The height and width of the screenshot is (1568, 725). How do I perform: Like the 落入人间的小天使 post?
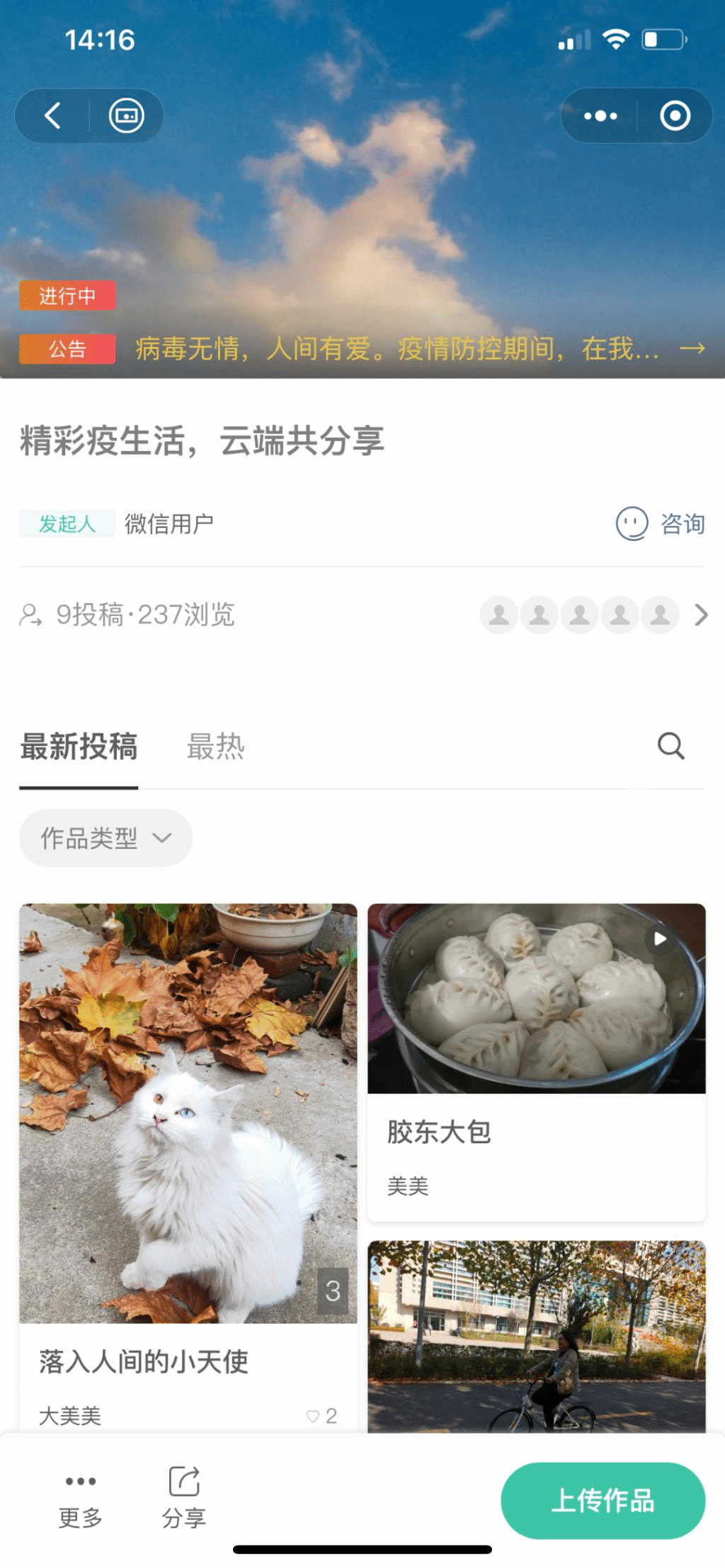click(x=321, y=1416)
